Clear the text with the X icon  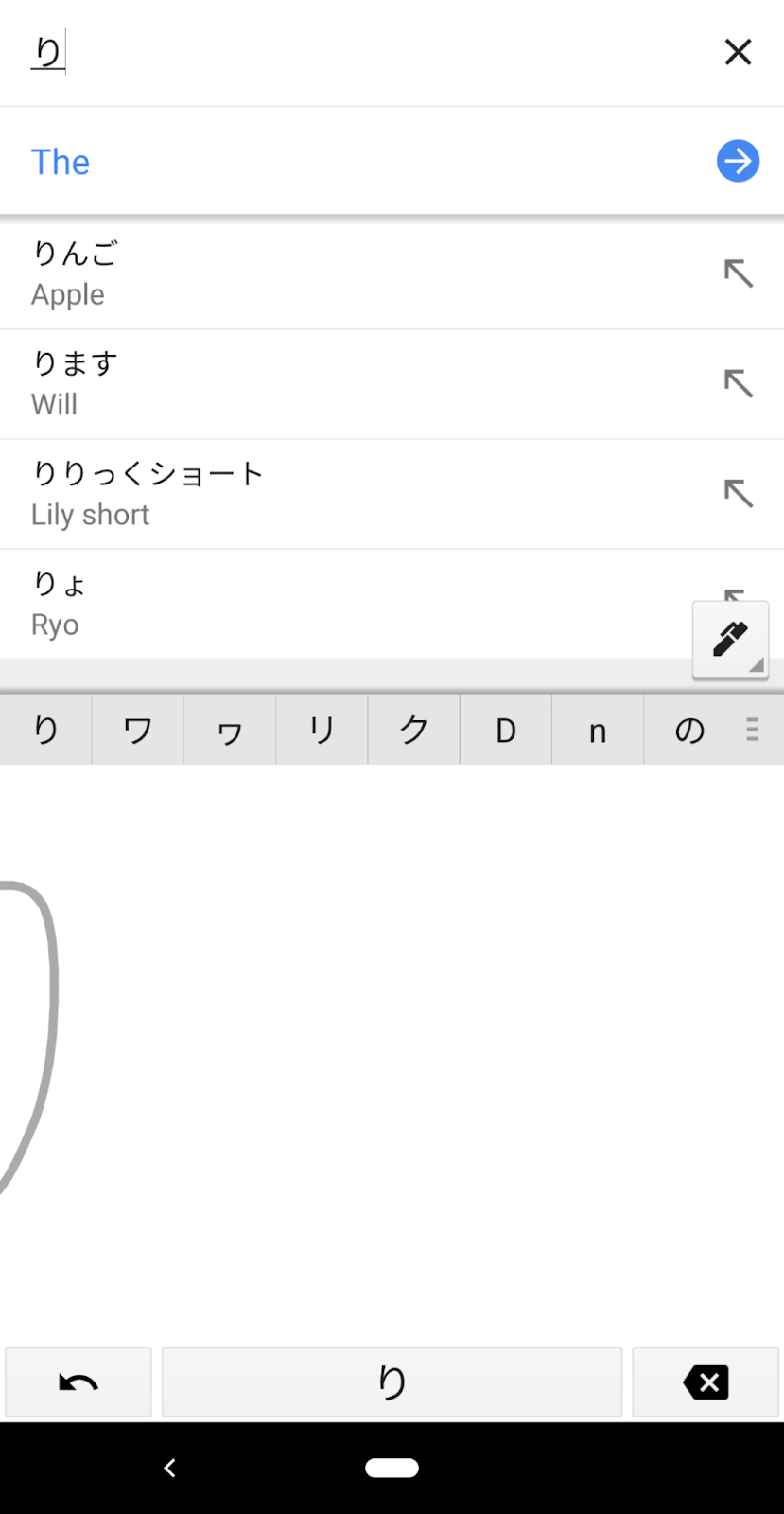click(738, 52)
